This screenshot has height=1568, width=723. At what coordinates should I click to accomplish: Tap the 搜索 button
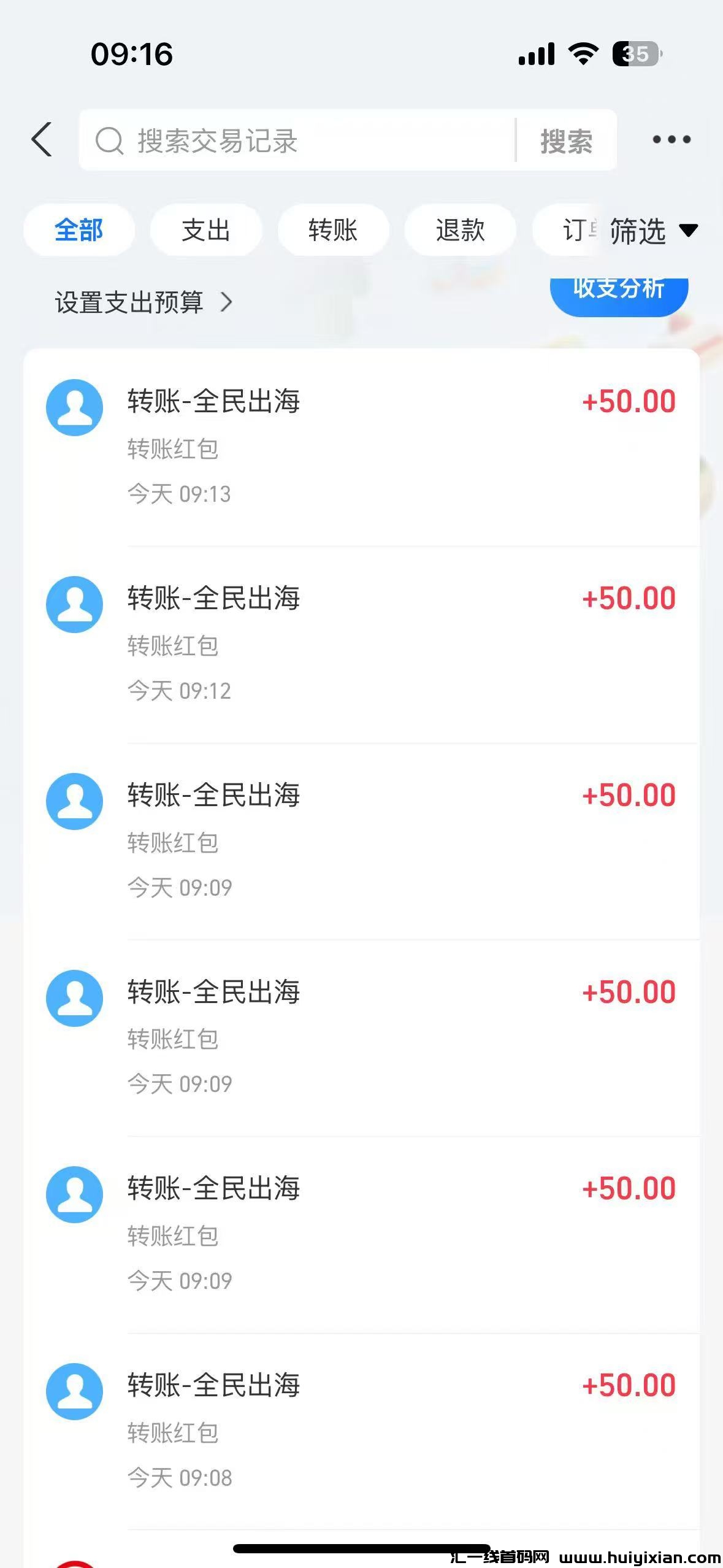click(x=566, y=141)
